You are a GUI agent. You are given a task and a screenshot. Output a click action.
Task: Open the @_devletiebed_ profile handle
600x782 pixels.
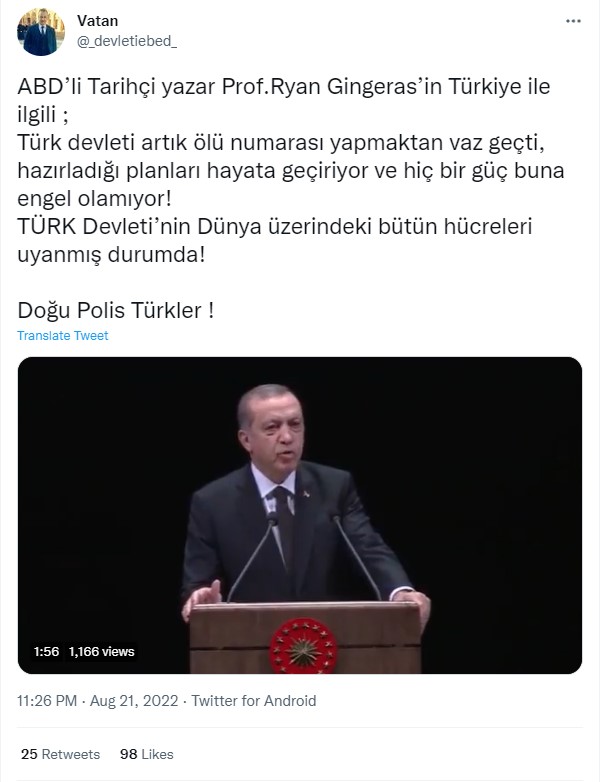tap(127, 40)
